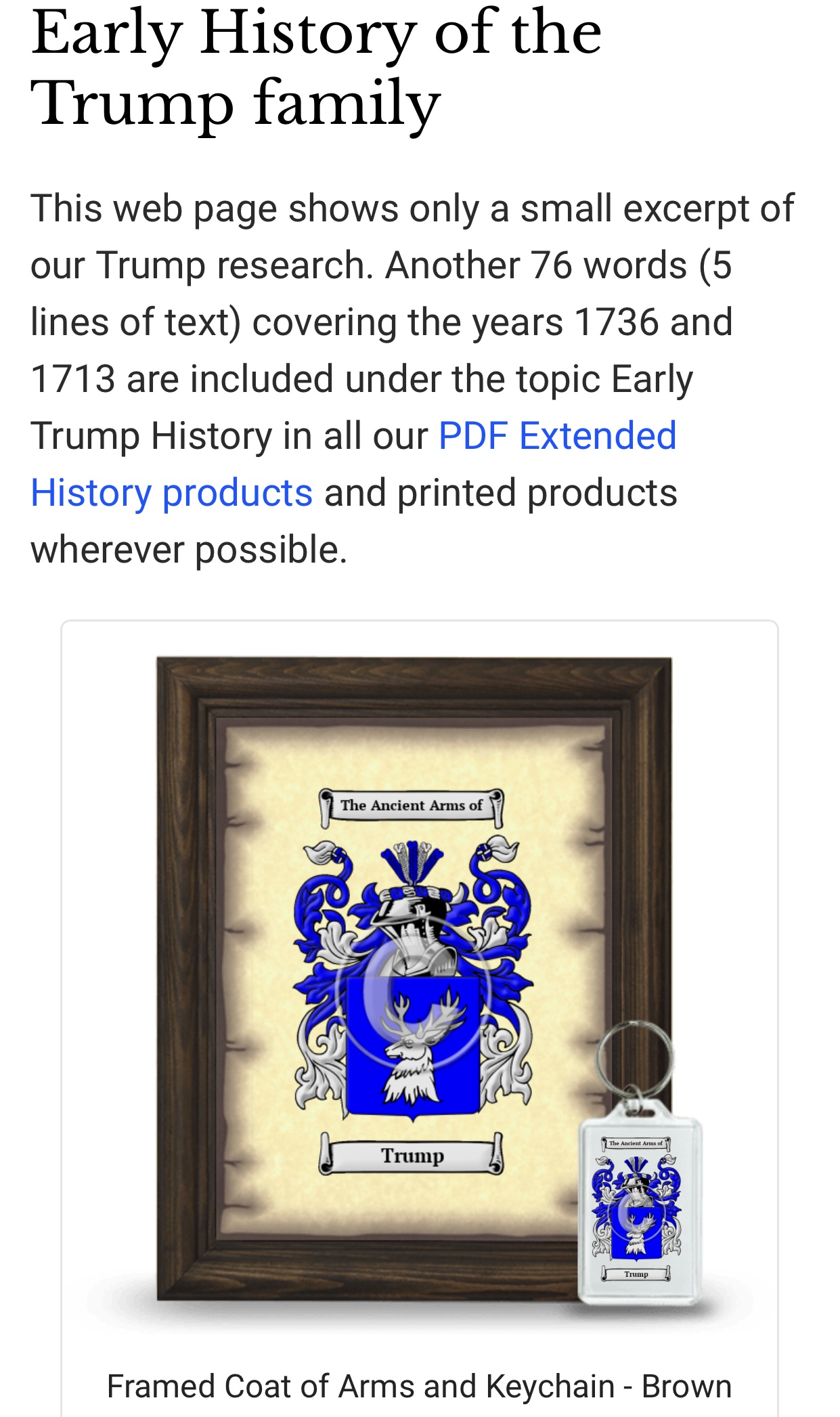
Task: Open the Framed Coat of Arms and Keychain product card
Action: (420, 1019)
